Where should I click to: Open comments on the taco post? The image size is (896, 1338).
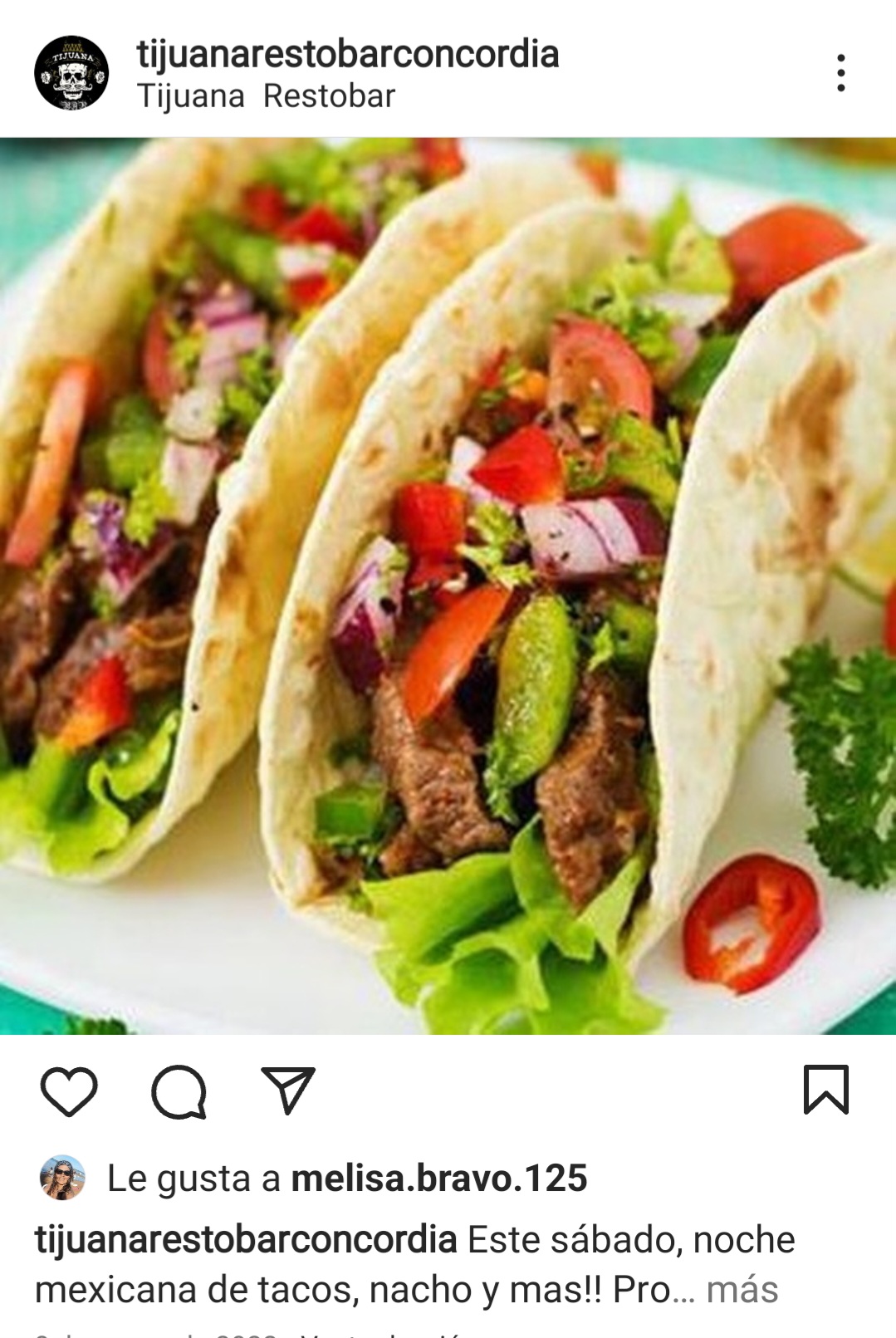pyautogui.click(x=179, y=1090)
